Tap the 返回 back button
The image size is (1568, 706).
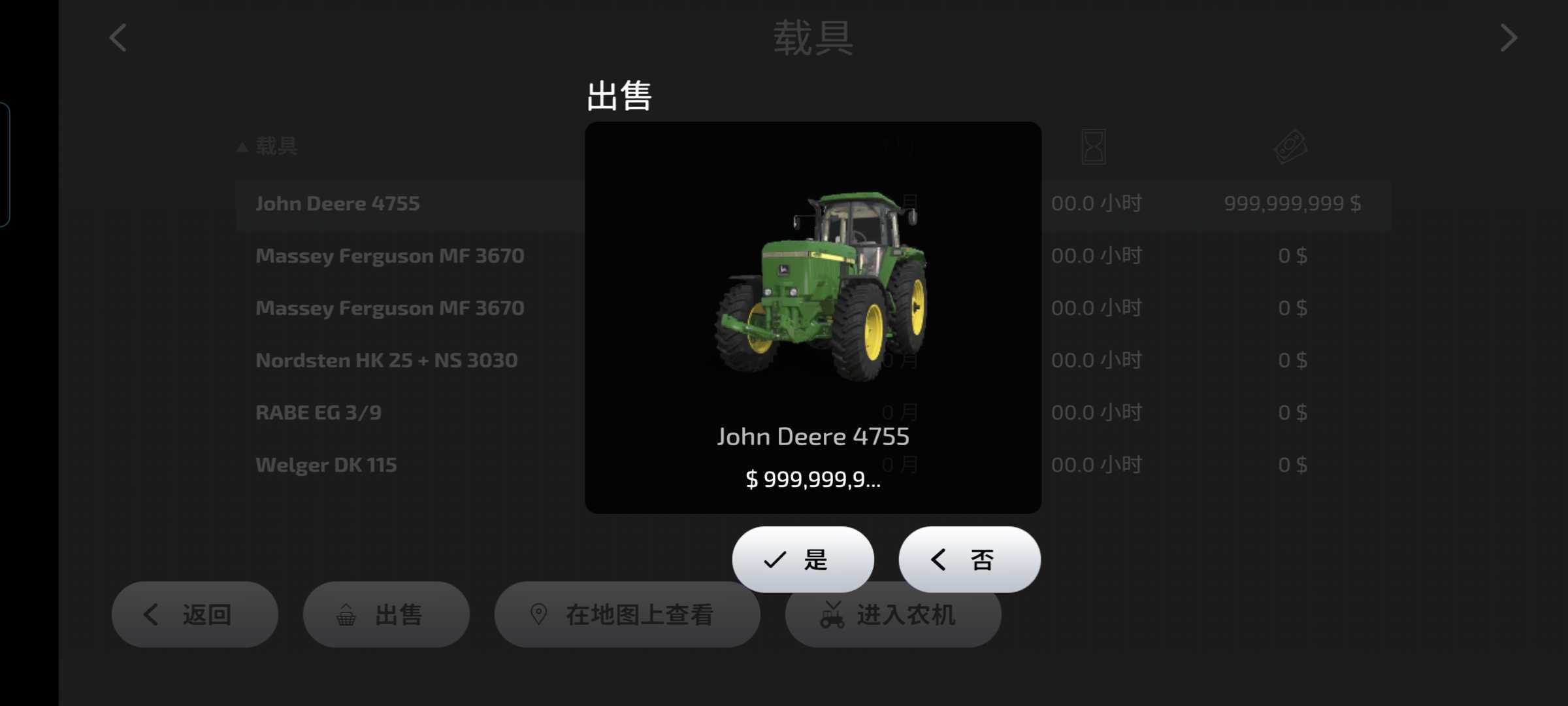coord(195,614)
